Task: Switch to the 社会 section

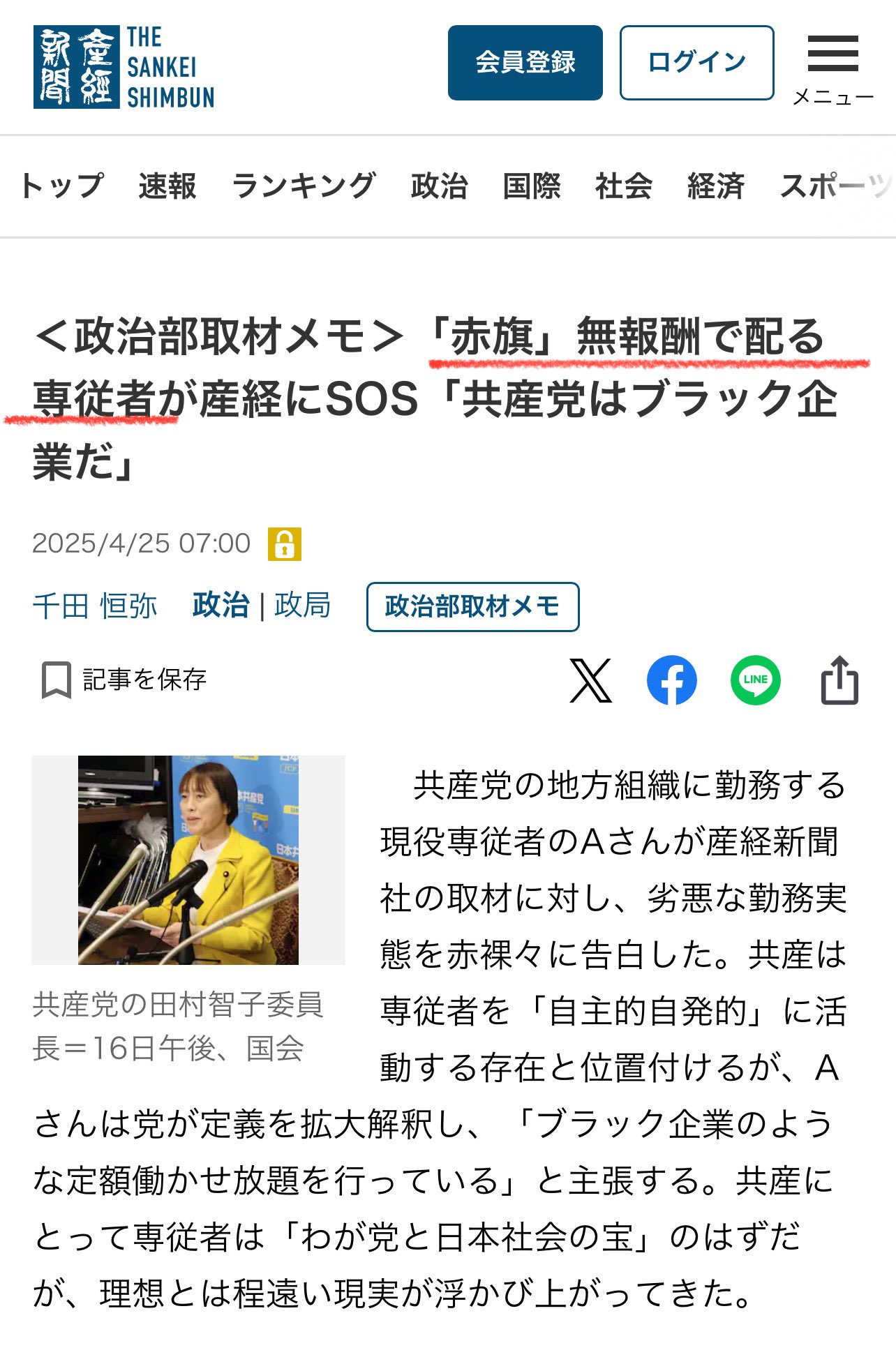Action: coord(623,186)
